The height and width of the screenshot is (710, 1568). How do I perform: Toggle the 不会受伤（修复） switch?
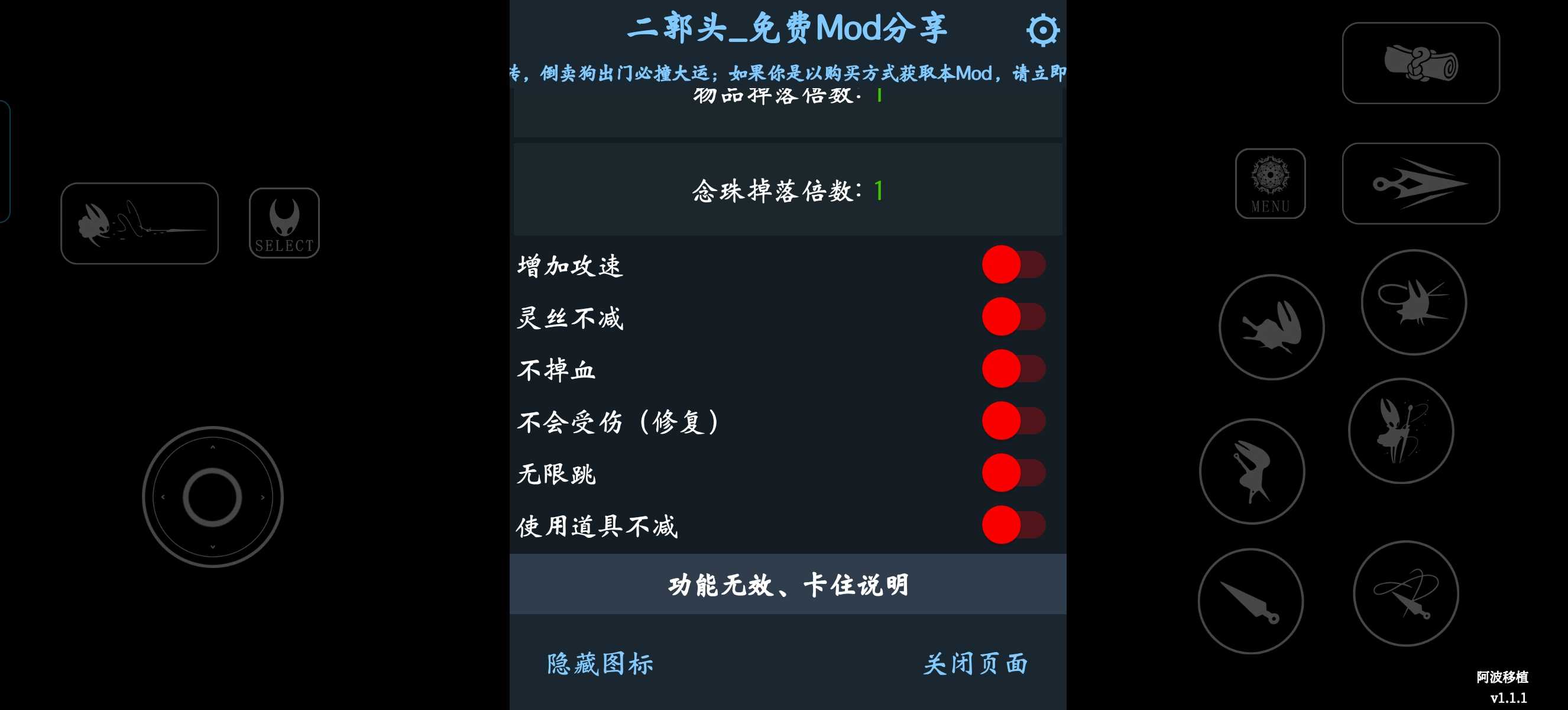pos(1013,421)
